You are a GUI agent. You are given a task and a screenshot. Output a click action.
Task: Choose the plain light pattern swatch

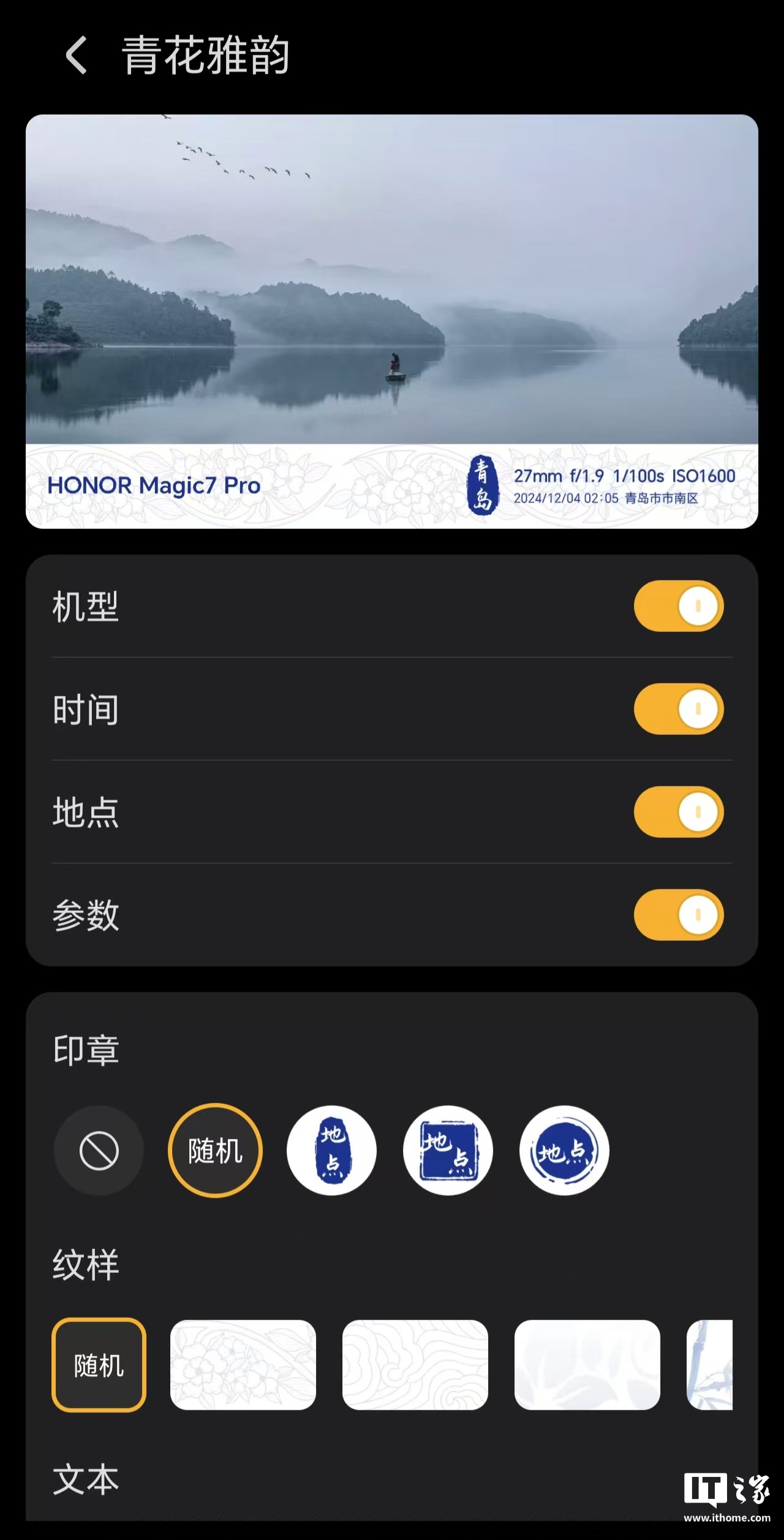pos(587,1365)
